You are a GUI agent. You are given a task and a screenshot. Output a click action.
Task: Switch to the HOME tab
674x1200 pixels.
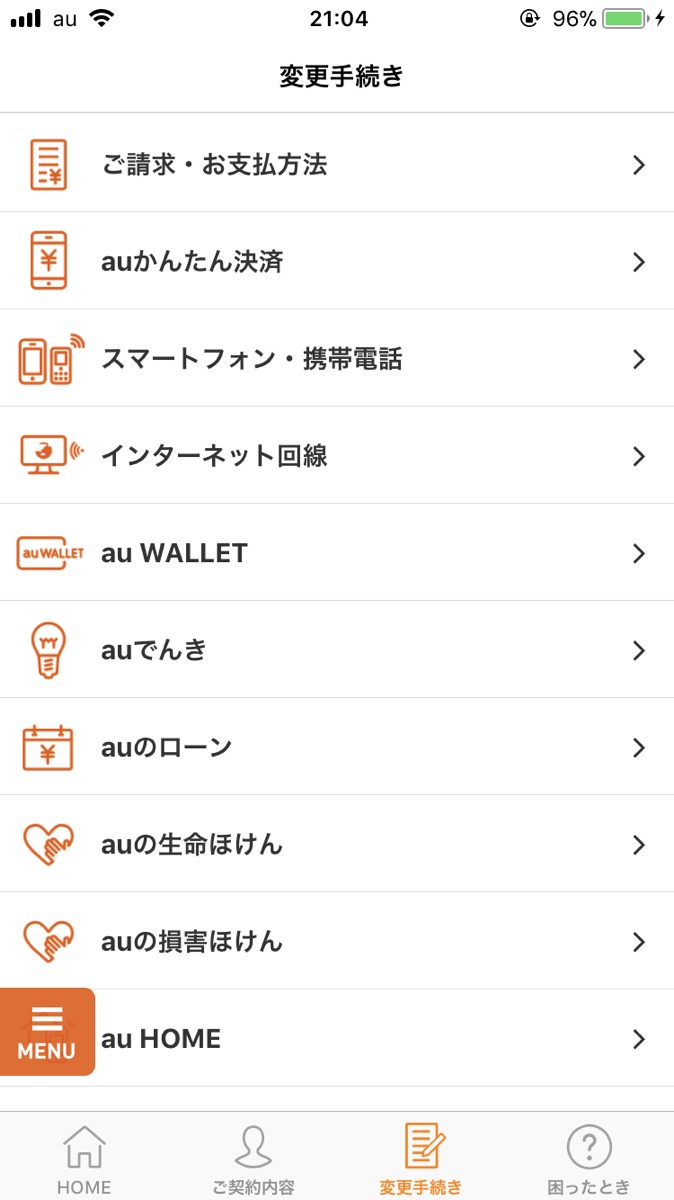(x=84, y=1160)
